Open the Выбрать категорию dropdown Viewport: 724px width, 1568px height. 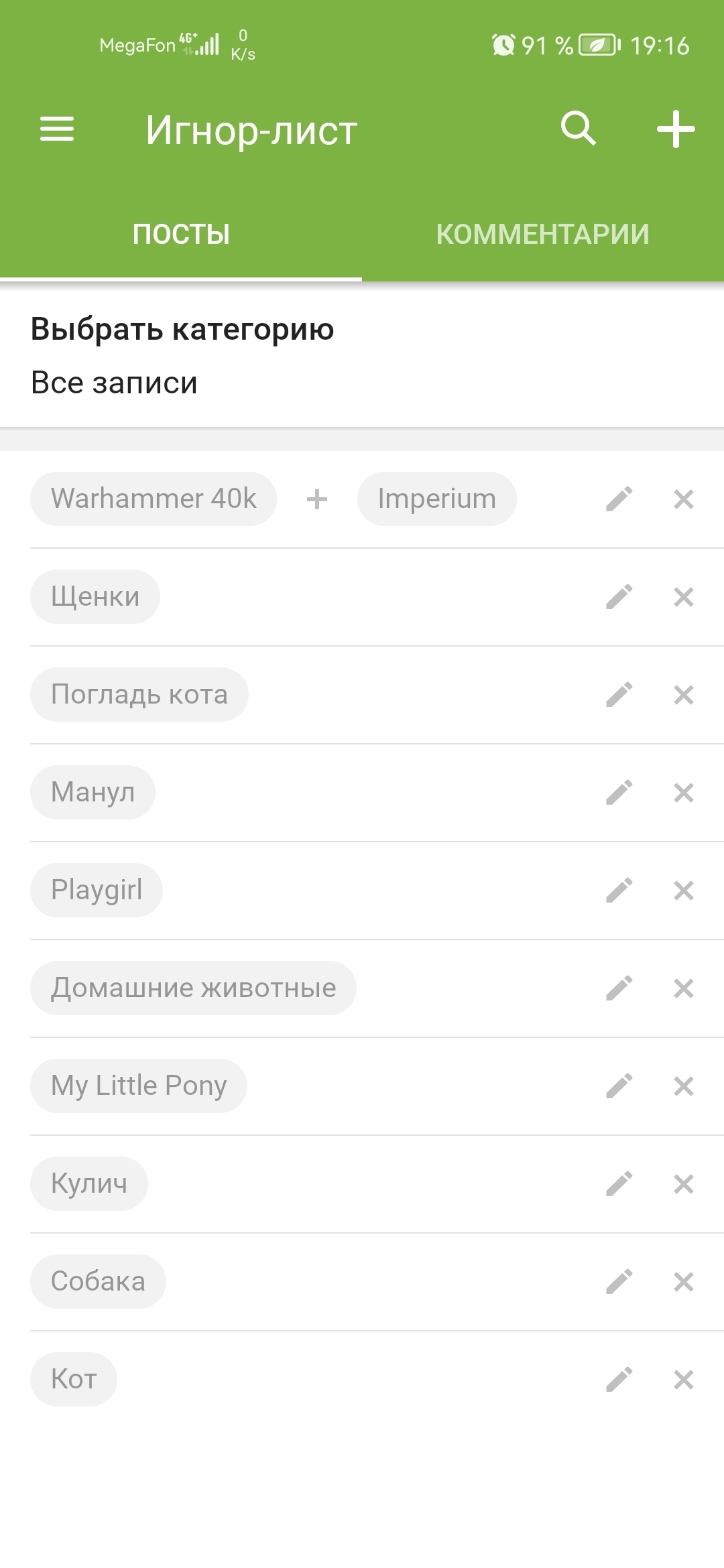coord(362,356)
